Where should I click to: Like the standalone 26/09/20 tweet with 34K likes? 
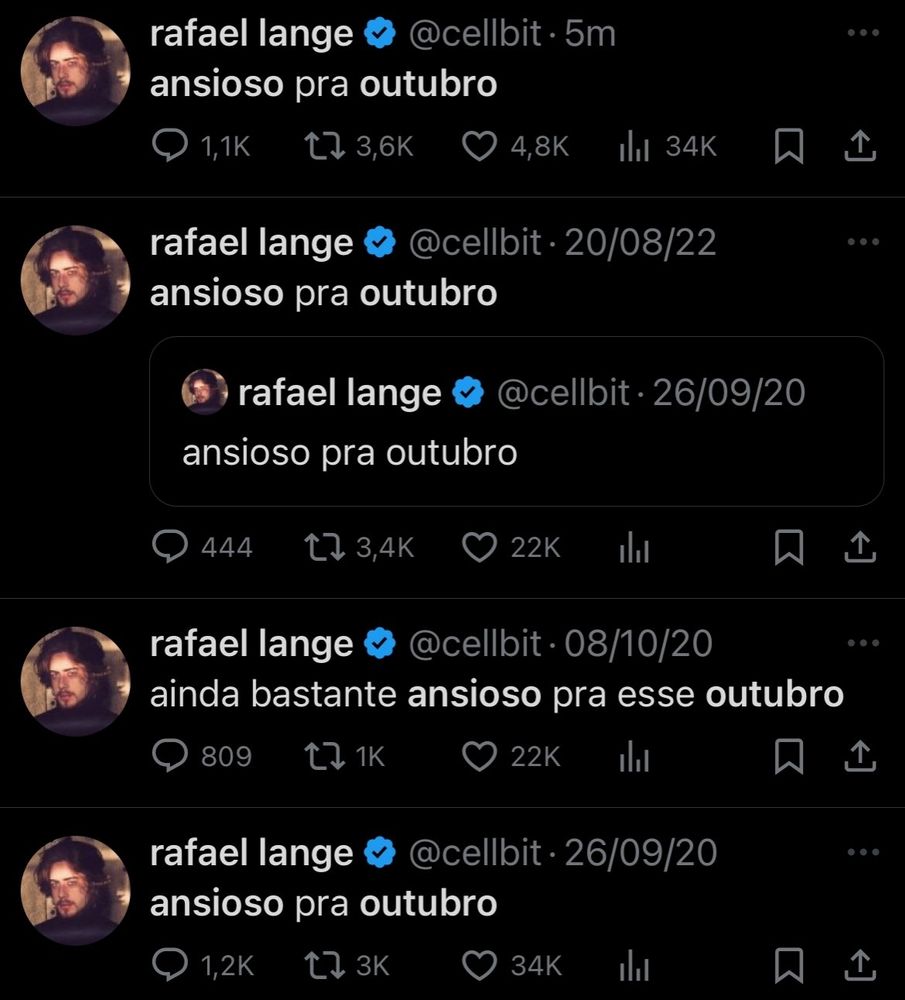(x=482, y=965)
